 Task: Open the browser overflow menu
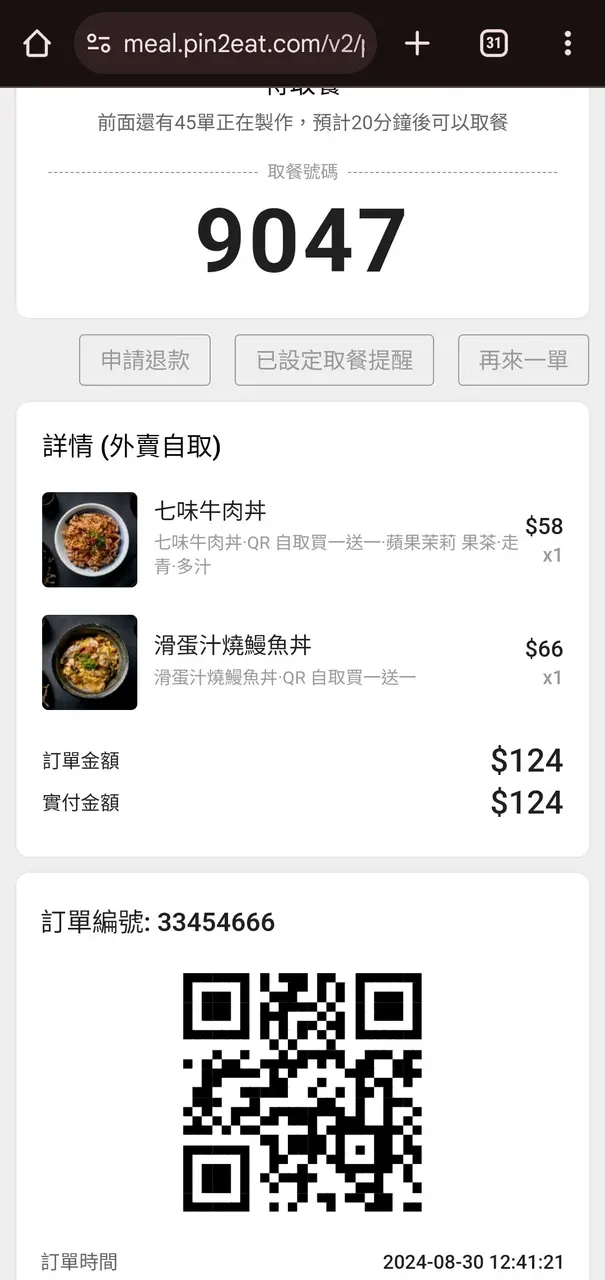[567, 43]
